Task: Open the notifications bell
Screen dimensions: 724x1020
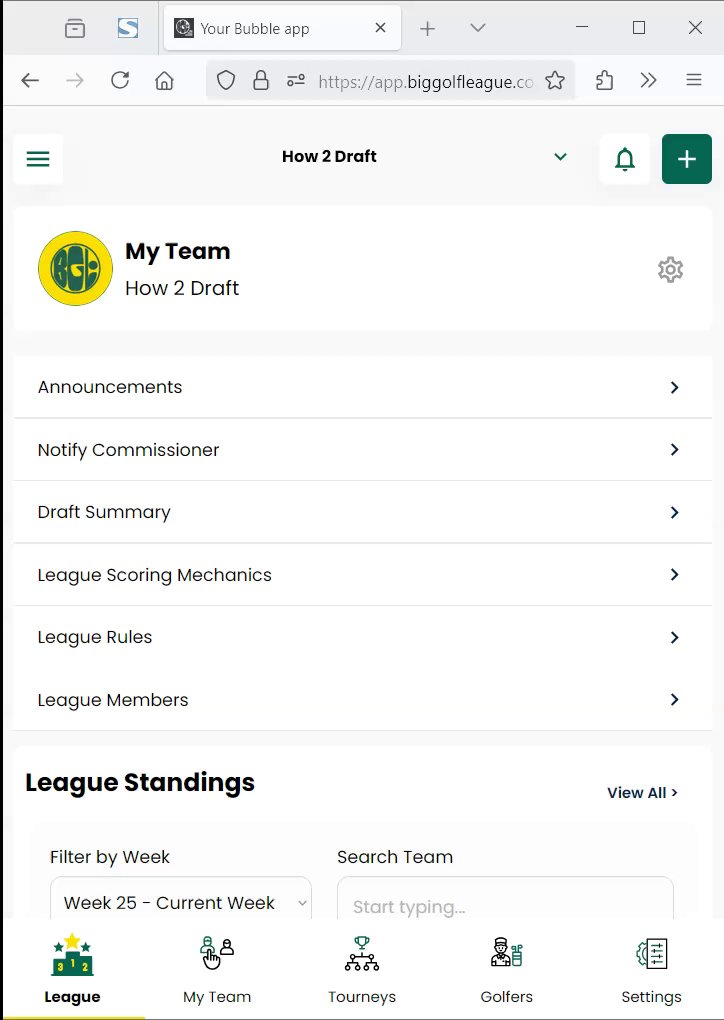Action: pos(625,159)
